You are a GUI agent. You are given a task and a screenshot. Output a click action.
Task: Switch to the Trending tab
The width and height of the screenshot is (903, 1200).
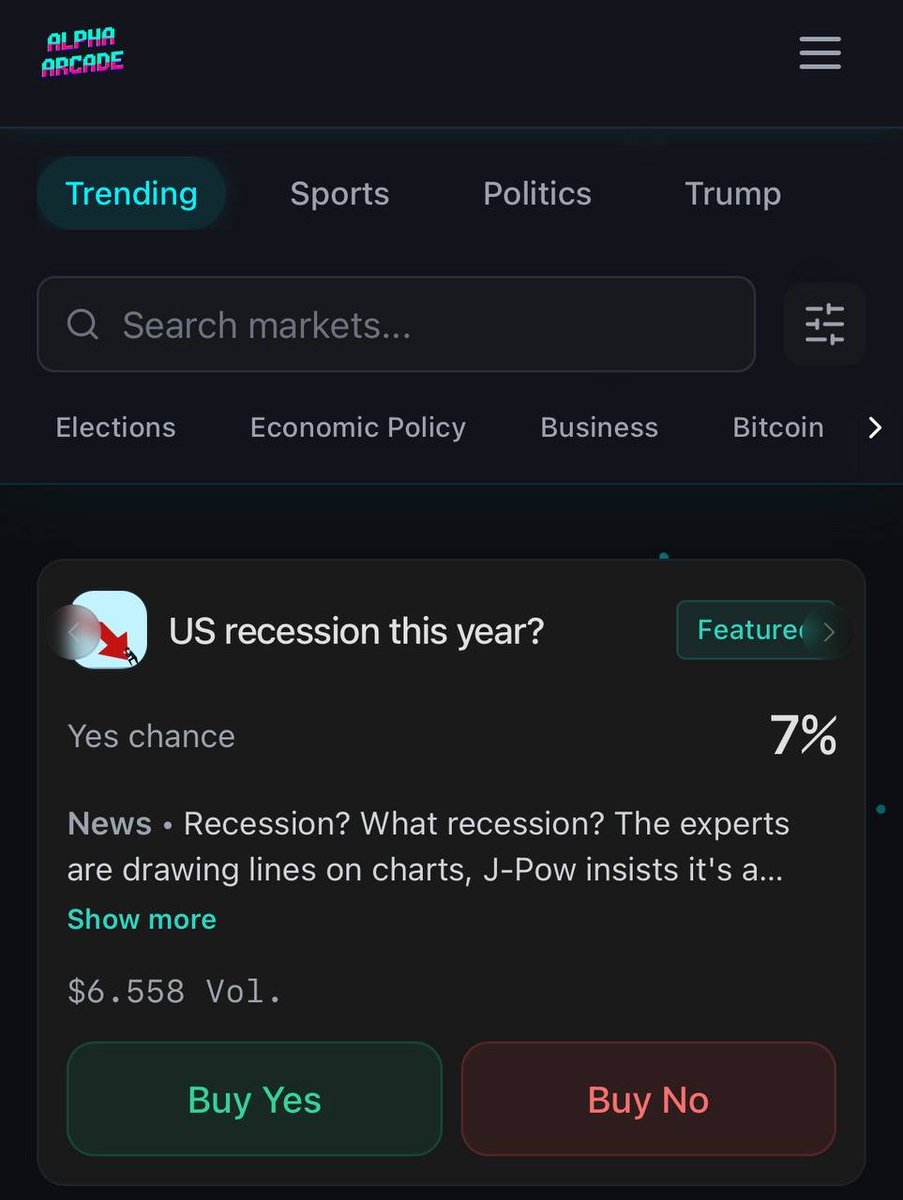[131, 193]
